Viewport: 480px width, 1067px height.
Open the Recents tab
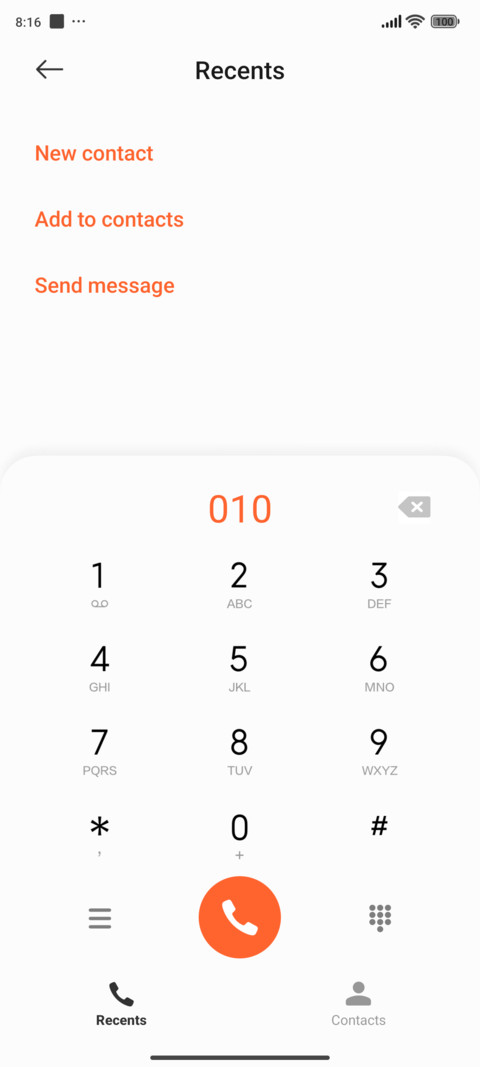tap(121, 1004)
